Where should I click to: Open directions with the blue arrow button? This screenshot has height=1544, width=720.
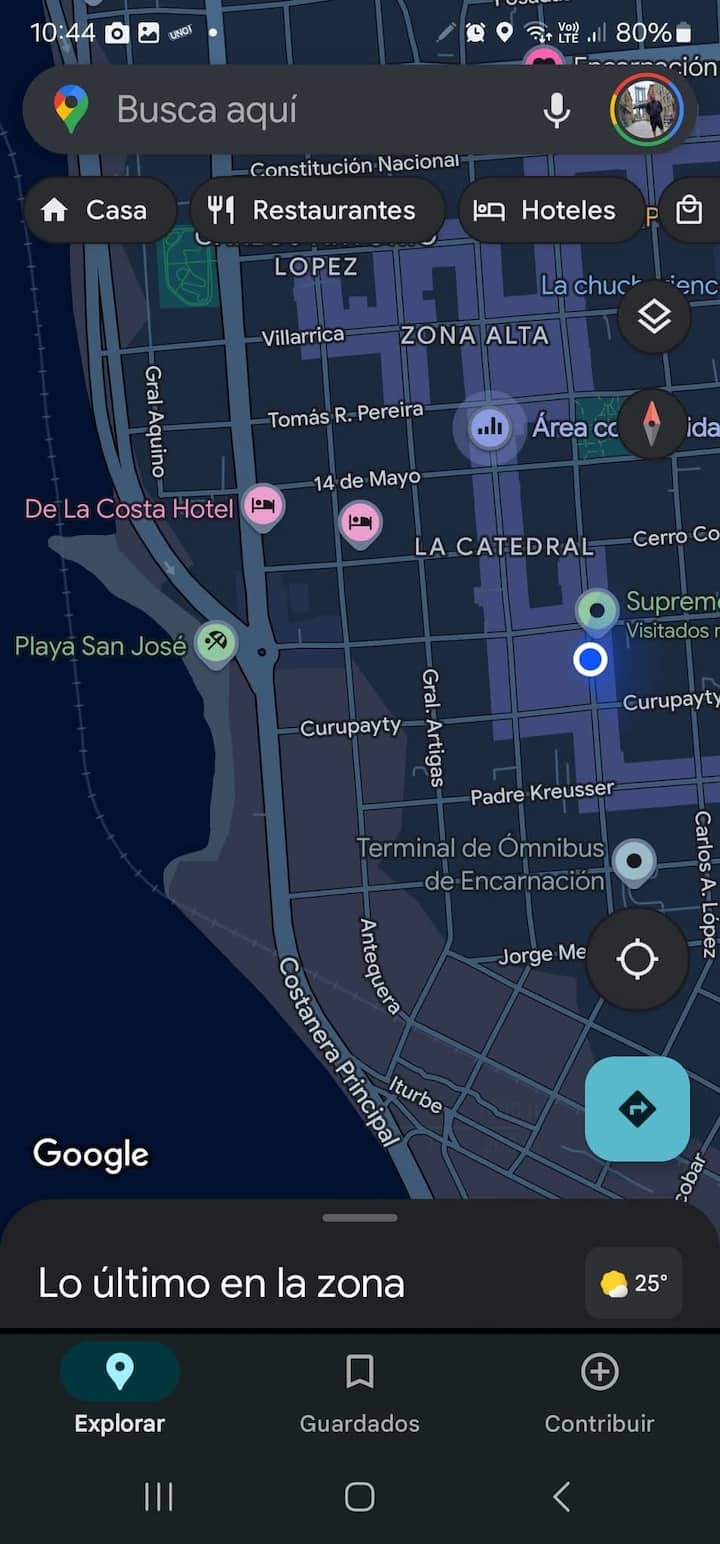(x=637, y=1108)
